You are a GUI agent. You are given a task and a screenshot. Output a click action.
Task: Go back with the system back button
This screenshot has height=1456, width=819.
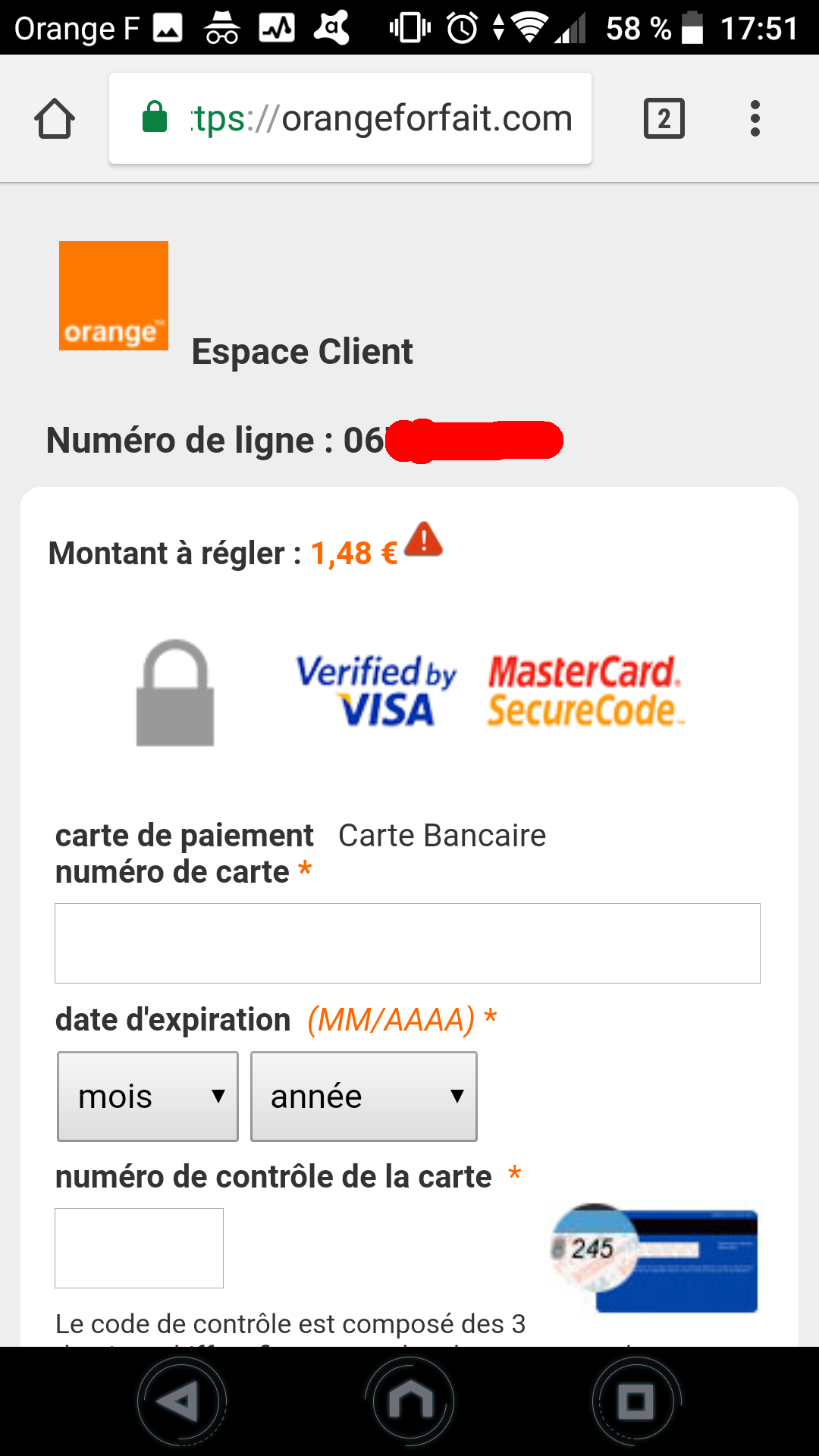[181, 1401]
